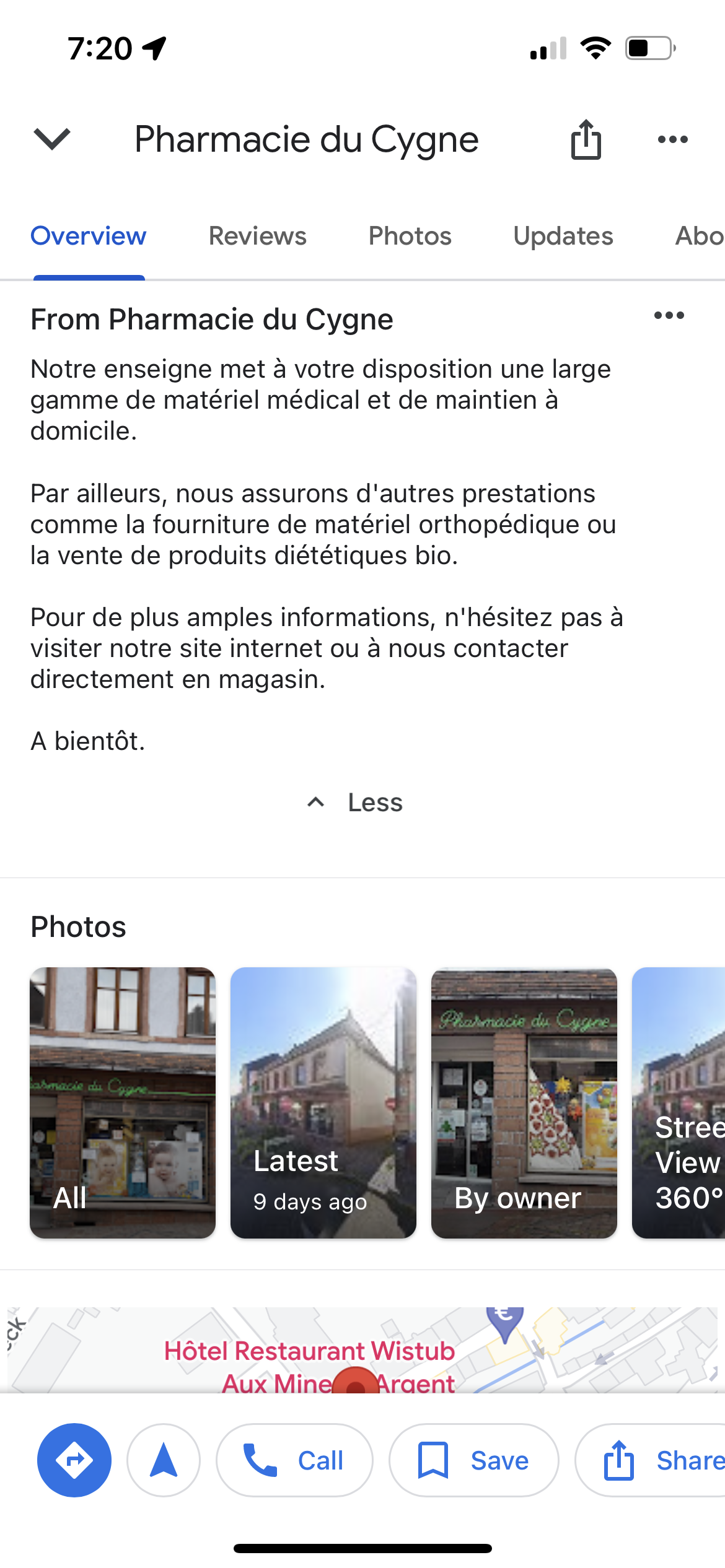Save this place to a list
Screen dimensions: 725x1568
473,1460
